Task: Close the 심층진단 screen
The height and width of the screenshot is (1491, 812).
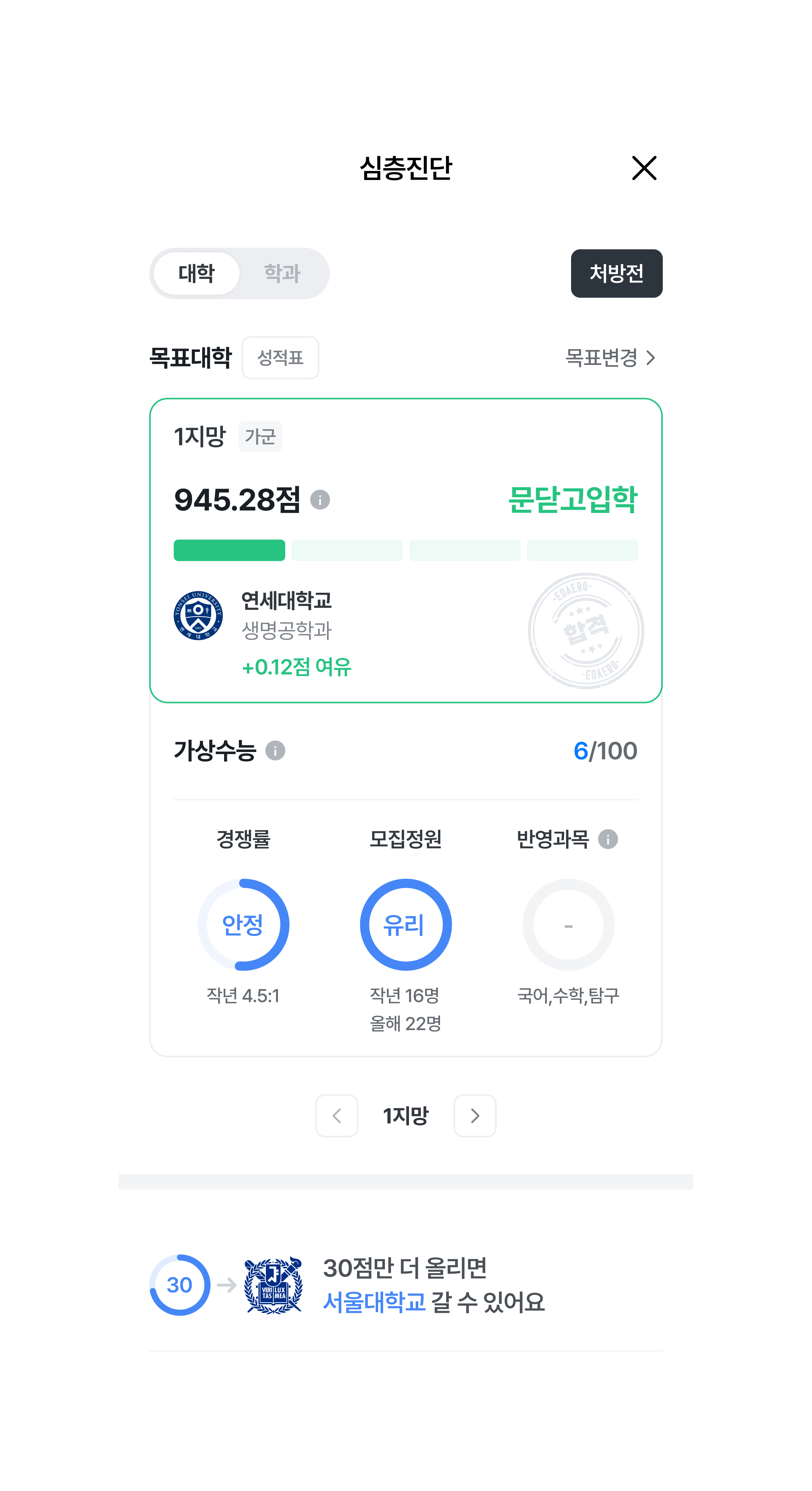Action: pos(644,168)
